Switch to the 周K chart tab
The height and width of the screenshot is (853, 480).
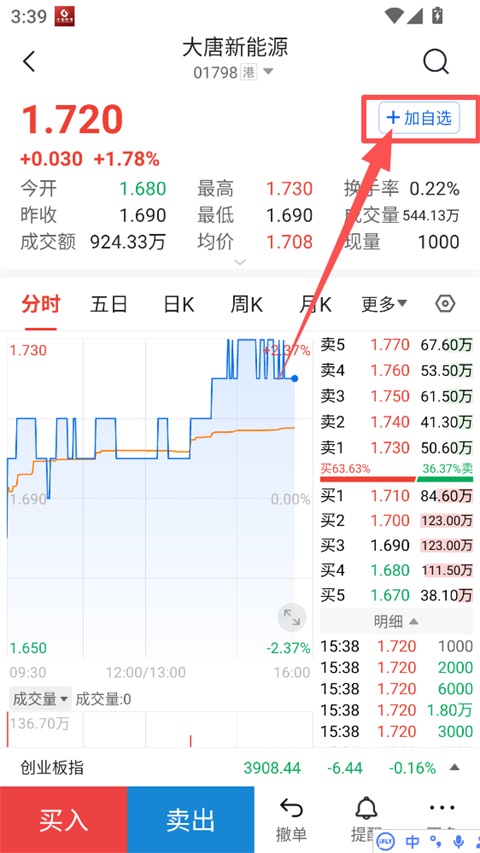click(x=247, y=304)
